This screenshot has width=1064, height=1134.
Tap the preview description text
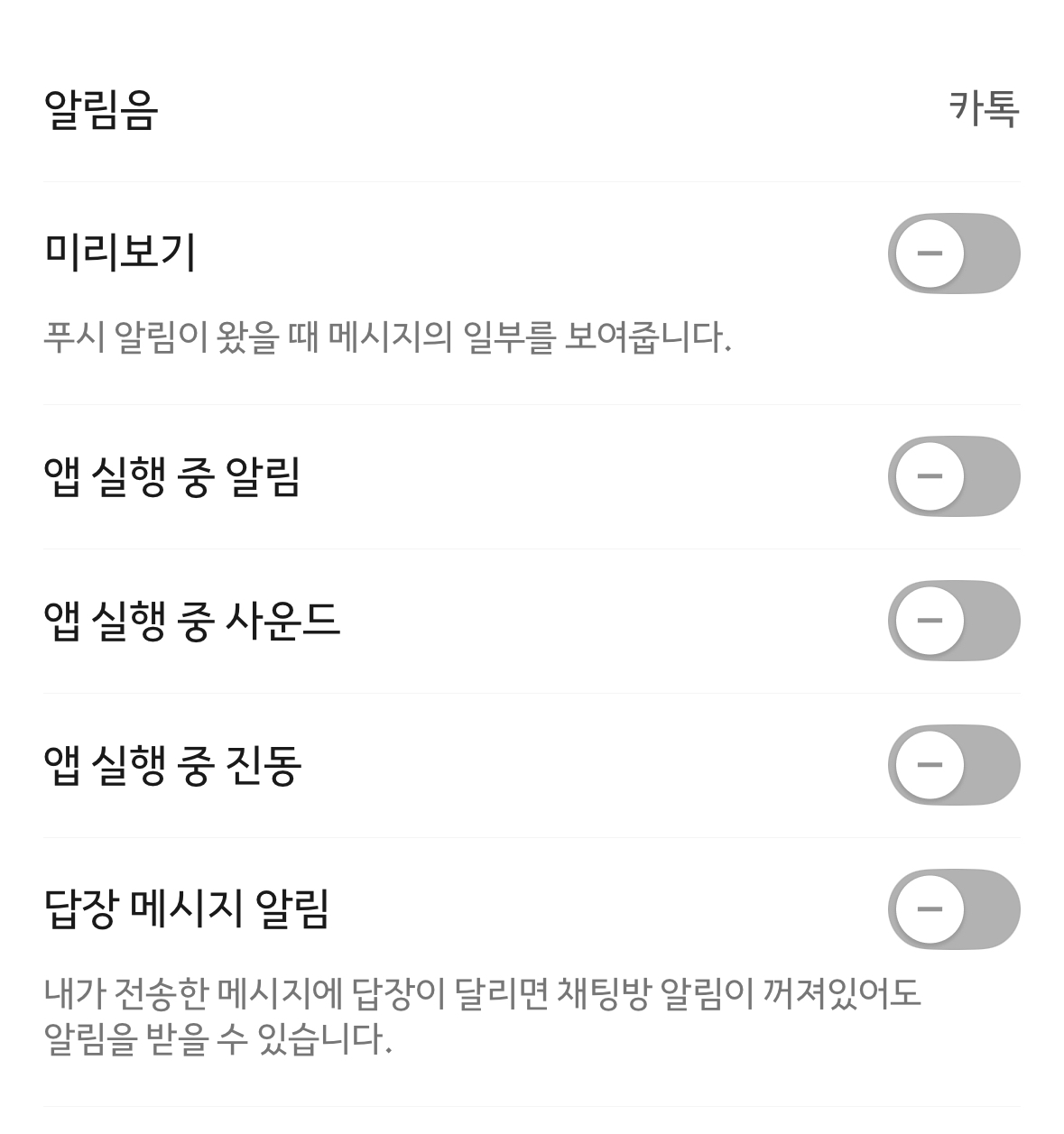tap(388, 335)
